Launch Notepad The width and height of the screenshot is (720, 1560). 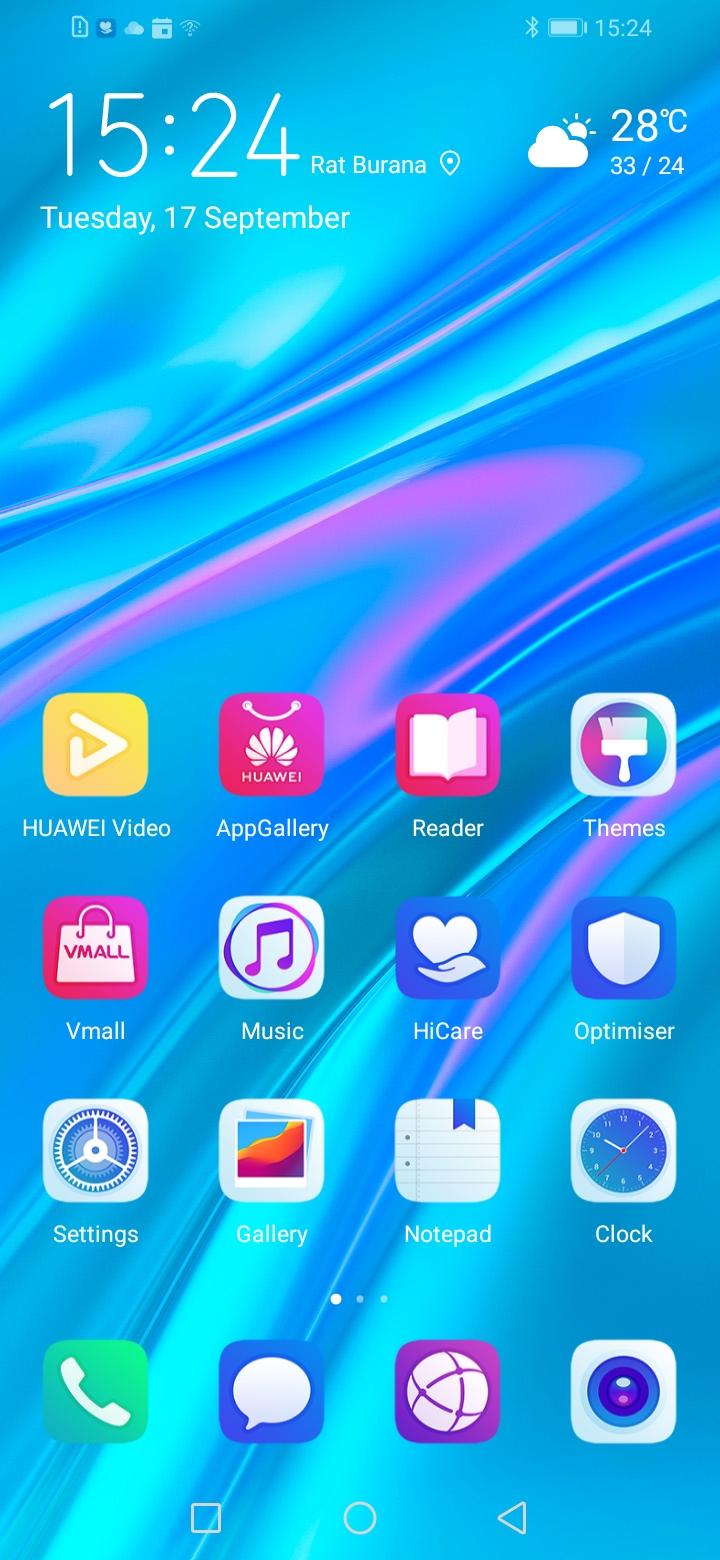coord(448,1151)
